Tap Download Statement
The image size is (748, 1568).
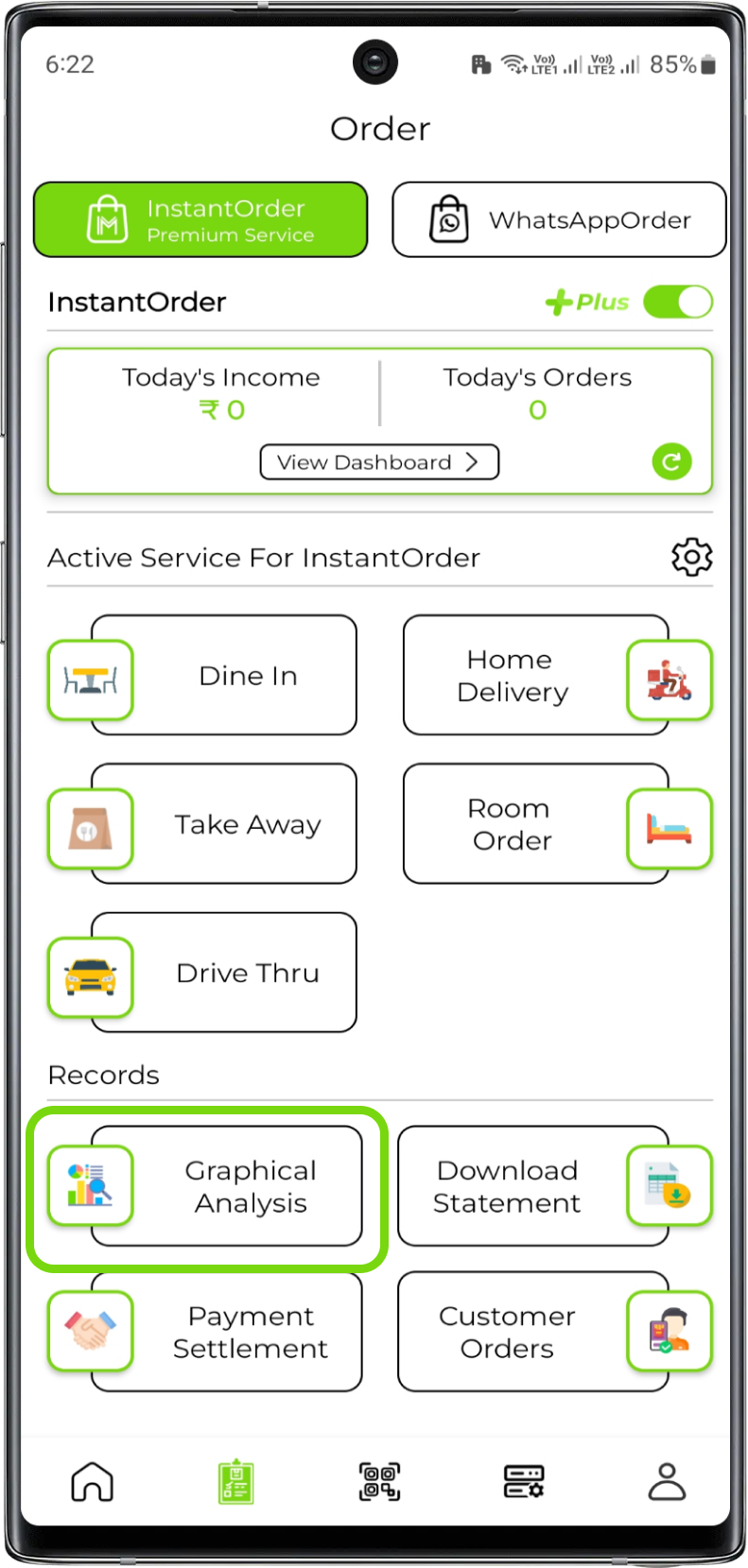tap(532, 1186)
